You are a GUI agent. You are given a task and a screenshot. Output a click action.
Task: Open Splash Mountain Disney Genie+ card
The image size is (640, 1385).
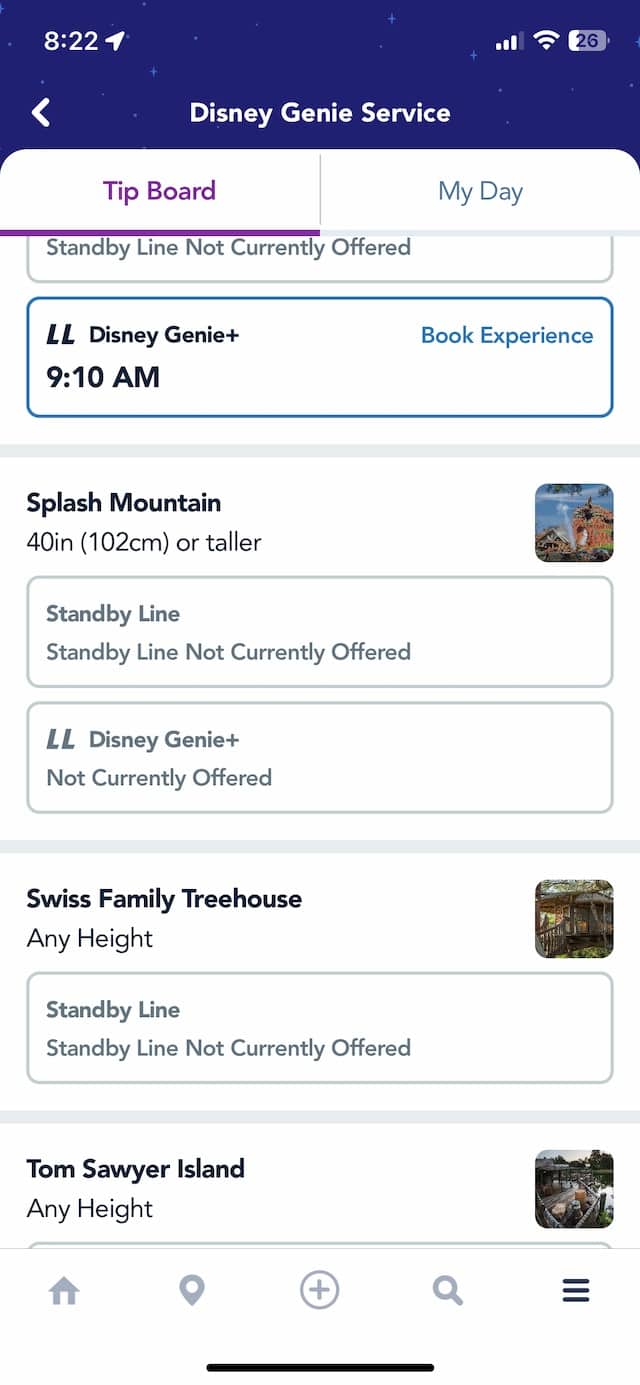pyautogui.click(x=320, y=758)
